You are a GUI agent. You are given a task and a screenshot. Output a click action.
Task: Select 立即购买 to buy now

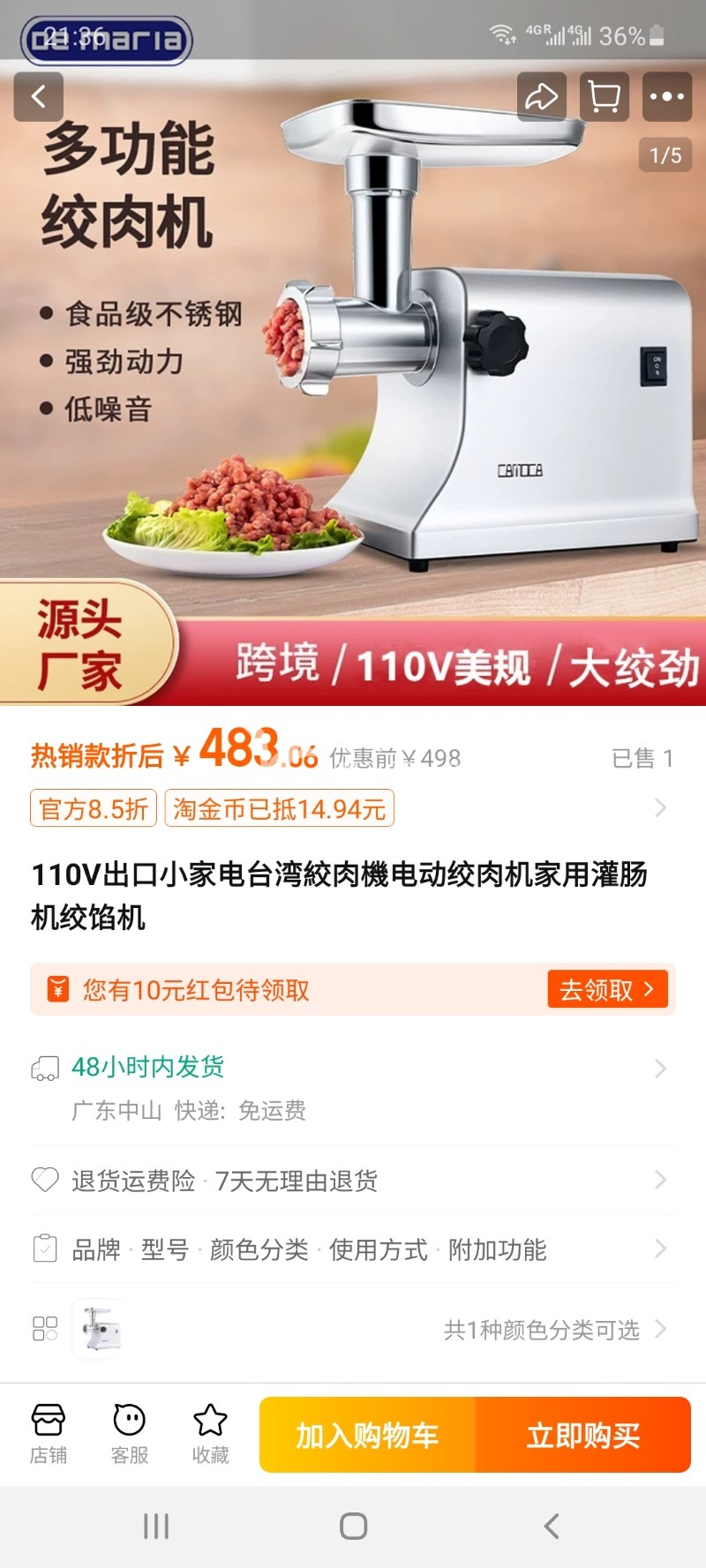583,1436
